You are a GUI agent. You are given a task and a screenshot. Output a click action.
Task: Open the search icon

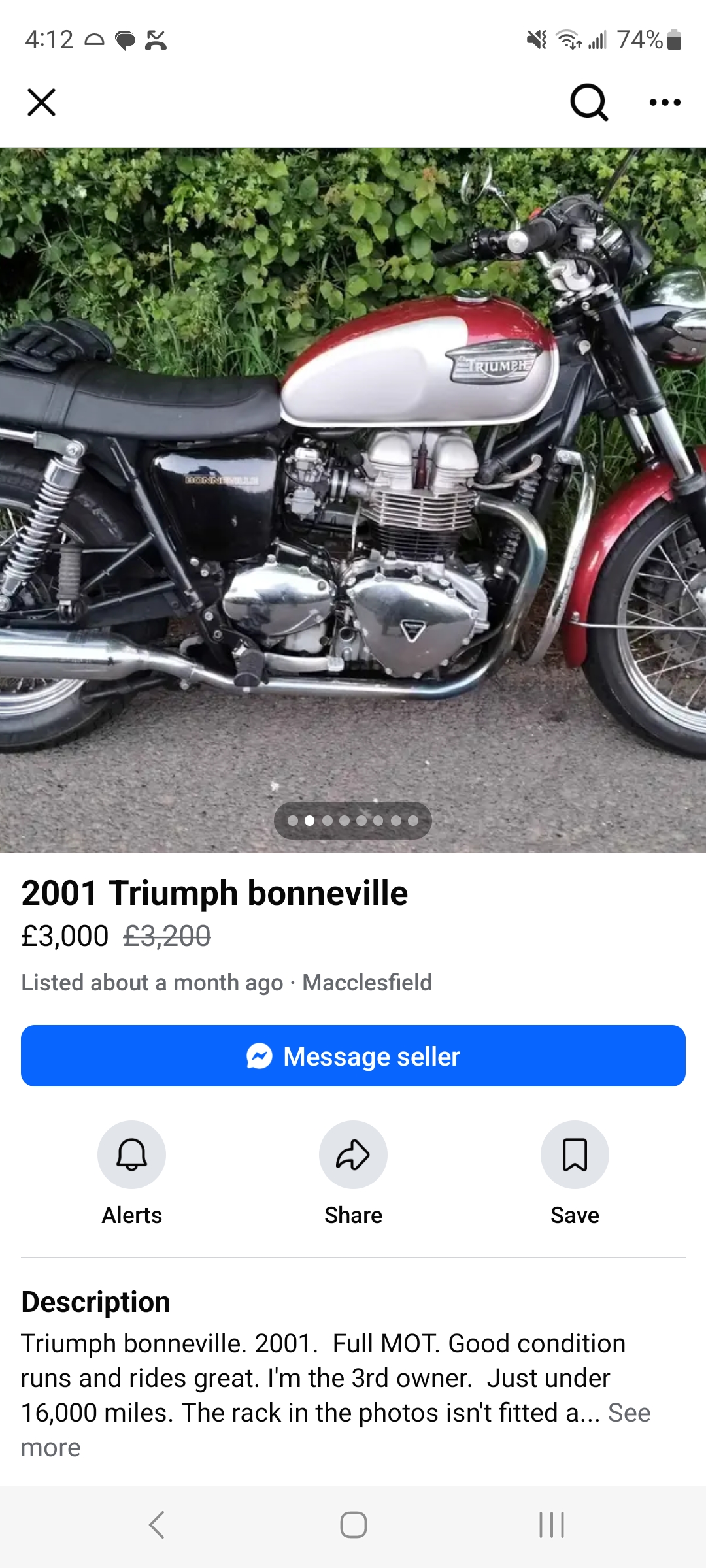coord(588,103)
